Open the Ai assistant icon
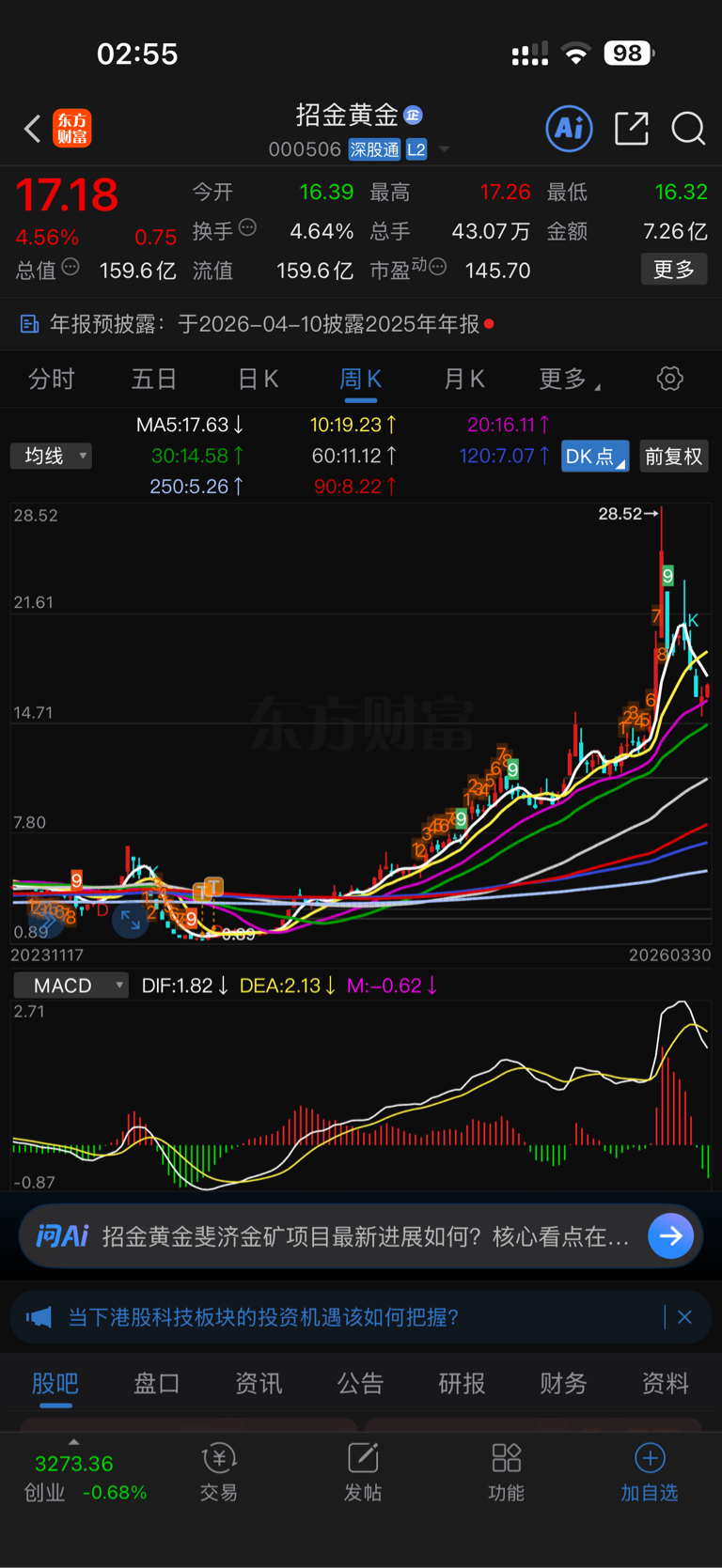The width and height of the screenshot is (722, 1568). (x=570, y=128)
